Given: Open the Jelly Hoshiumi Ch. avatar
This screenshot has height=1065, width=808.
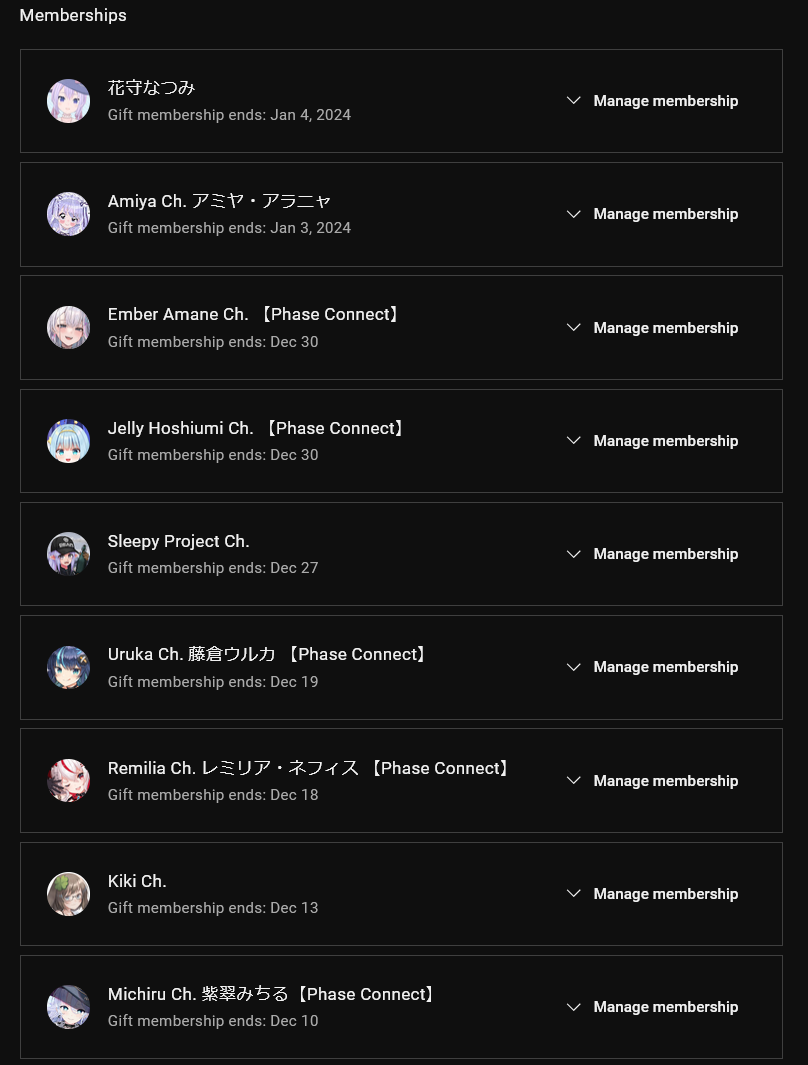Looking at the screenshot, I should click(x=69, y=441).
